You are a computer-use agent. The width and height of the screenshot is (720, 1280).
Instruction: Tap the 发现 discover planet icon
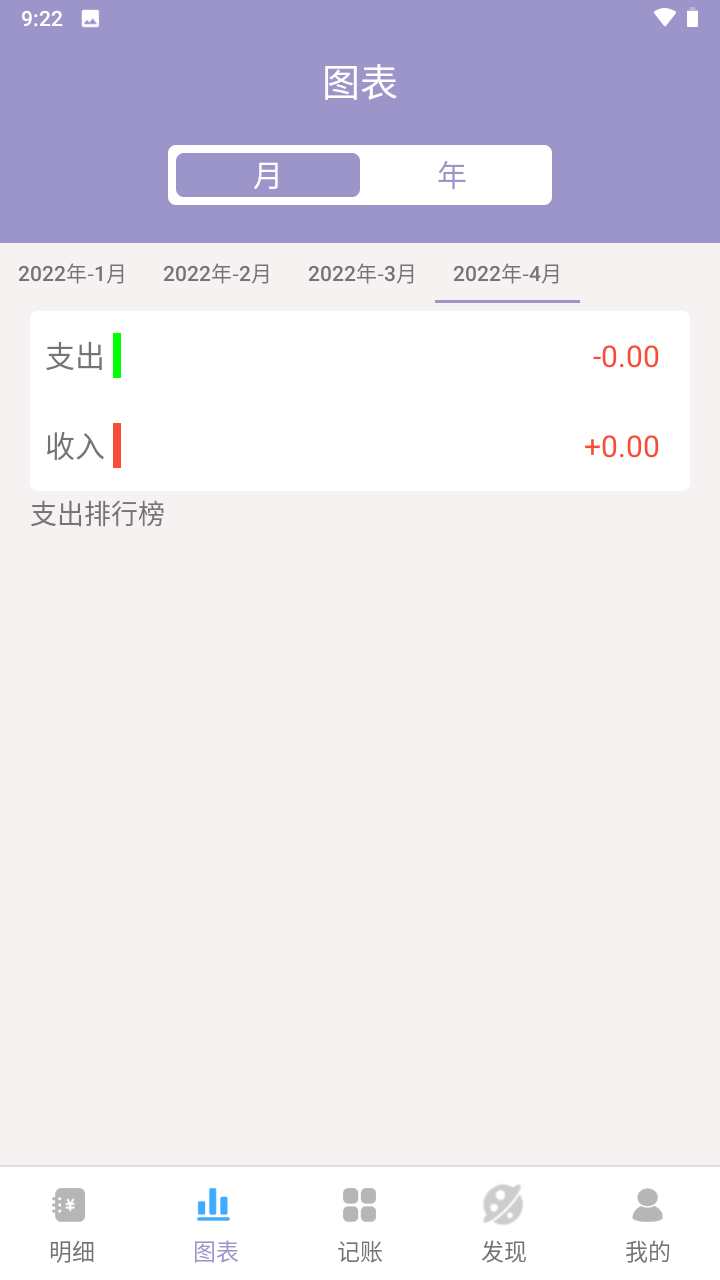(503, 1205)
